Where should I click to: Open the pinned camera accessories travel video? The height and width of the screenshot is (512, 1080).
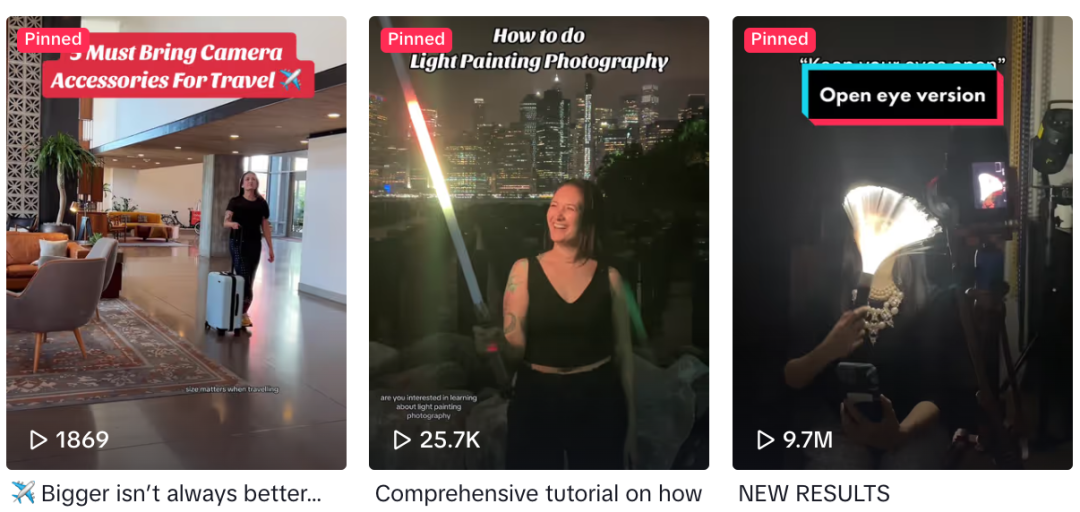tap(176, 243)
